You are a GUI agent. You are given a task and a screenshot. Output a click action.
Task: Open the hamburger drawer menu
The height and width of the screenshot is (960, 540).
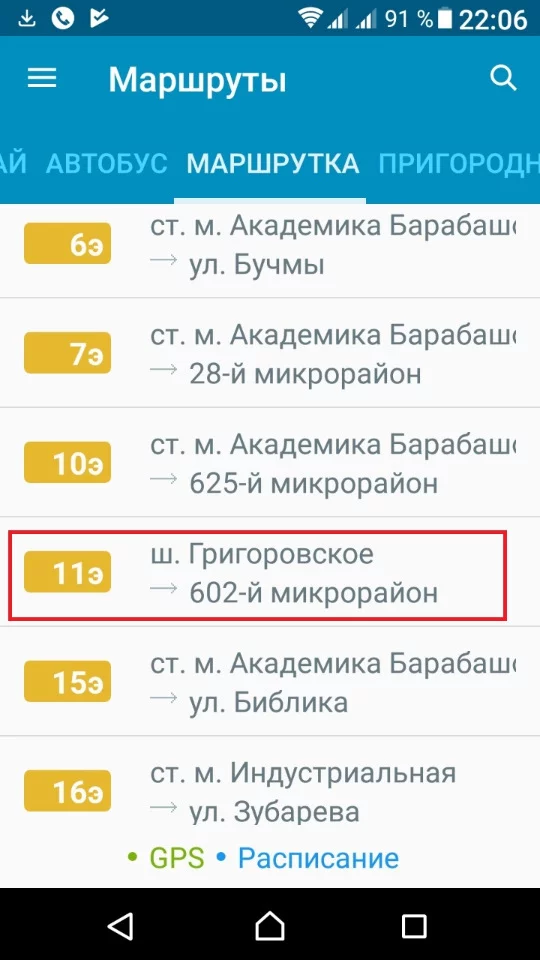pos(42,78)
